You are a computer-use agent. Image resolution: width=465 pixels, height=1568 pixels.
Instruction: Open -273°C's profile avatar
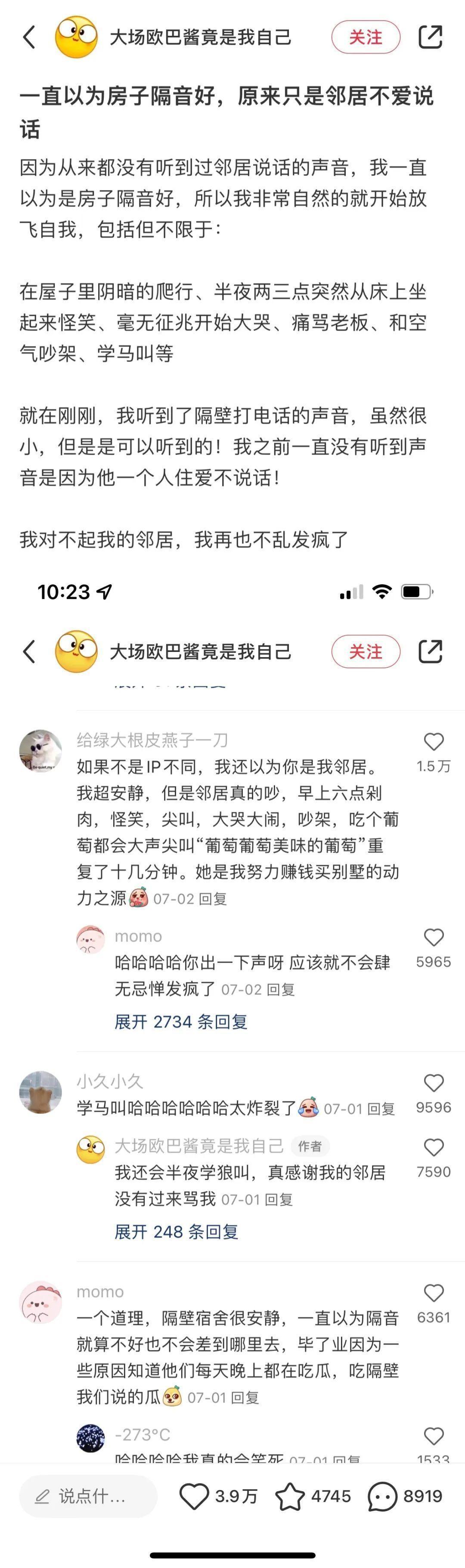point(90,1438)
